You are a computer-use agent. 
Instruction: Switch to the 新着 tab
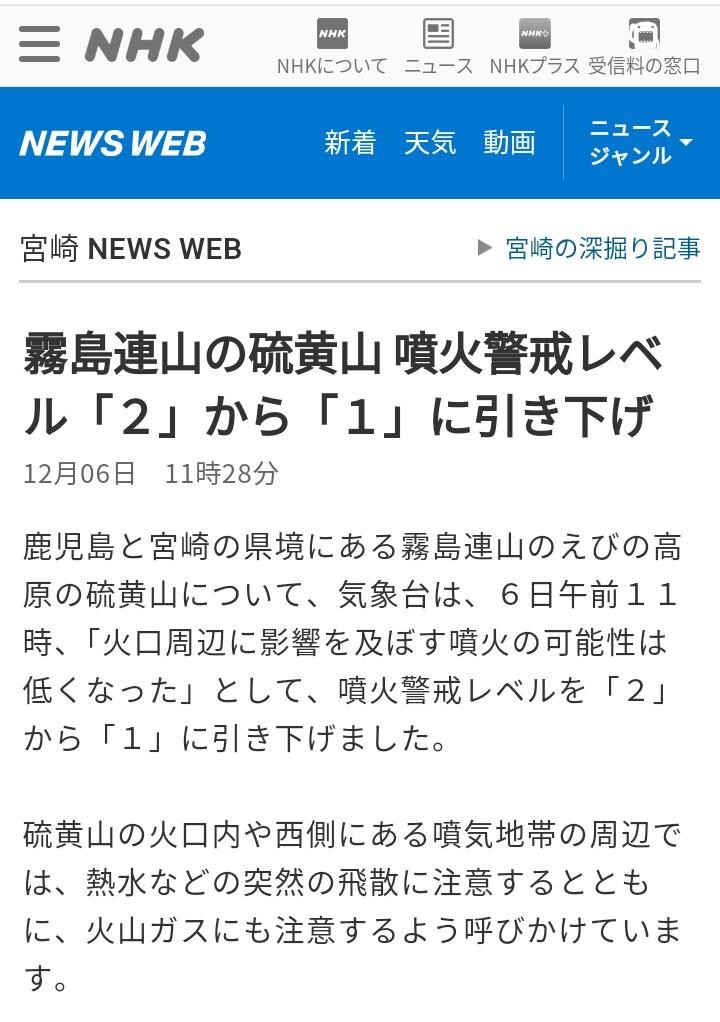348,143
